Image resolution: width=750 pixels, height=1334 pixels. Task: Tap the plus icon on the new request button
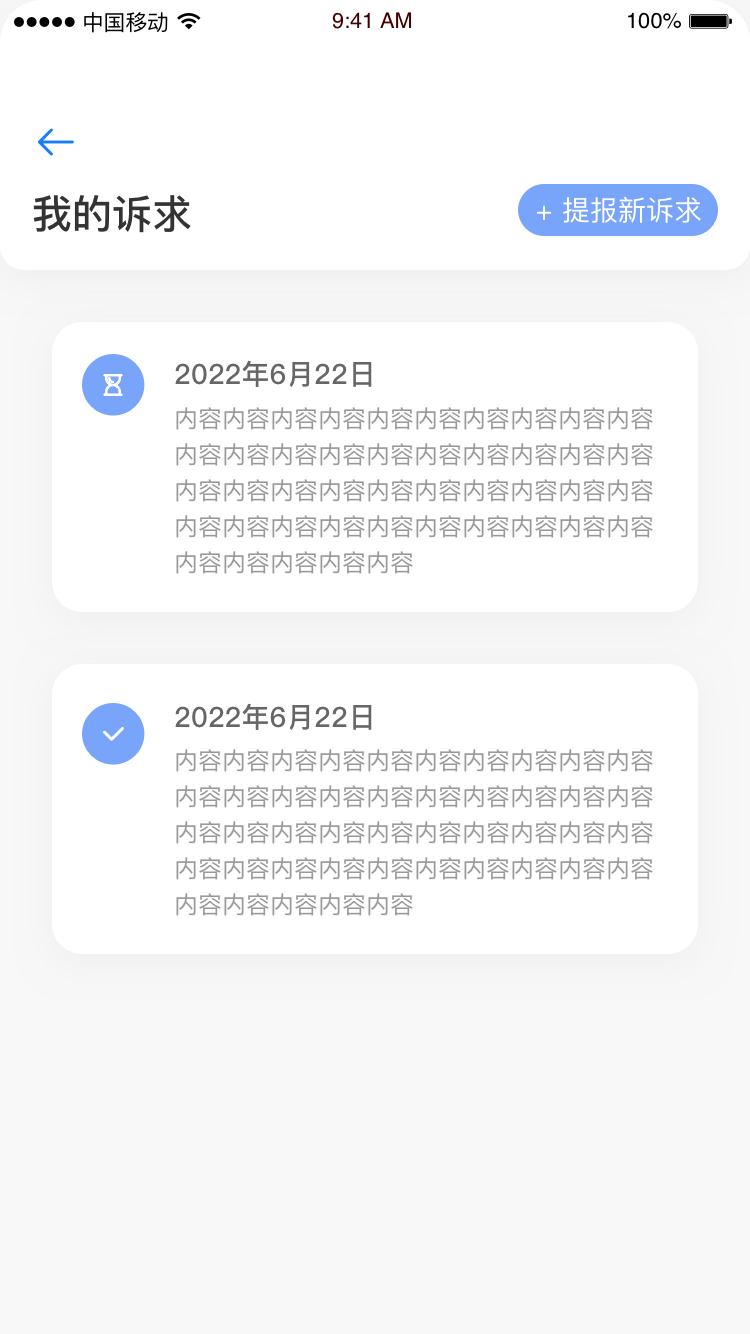coord(544,210)
